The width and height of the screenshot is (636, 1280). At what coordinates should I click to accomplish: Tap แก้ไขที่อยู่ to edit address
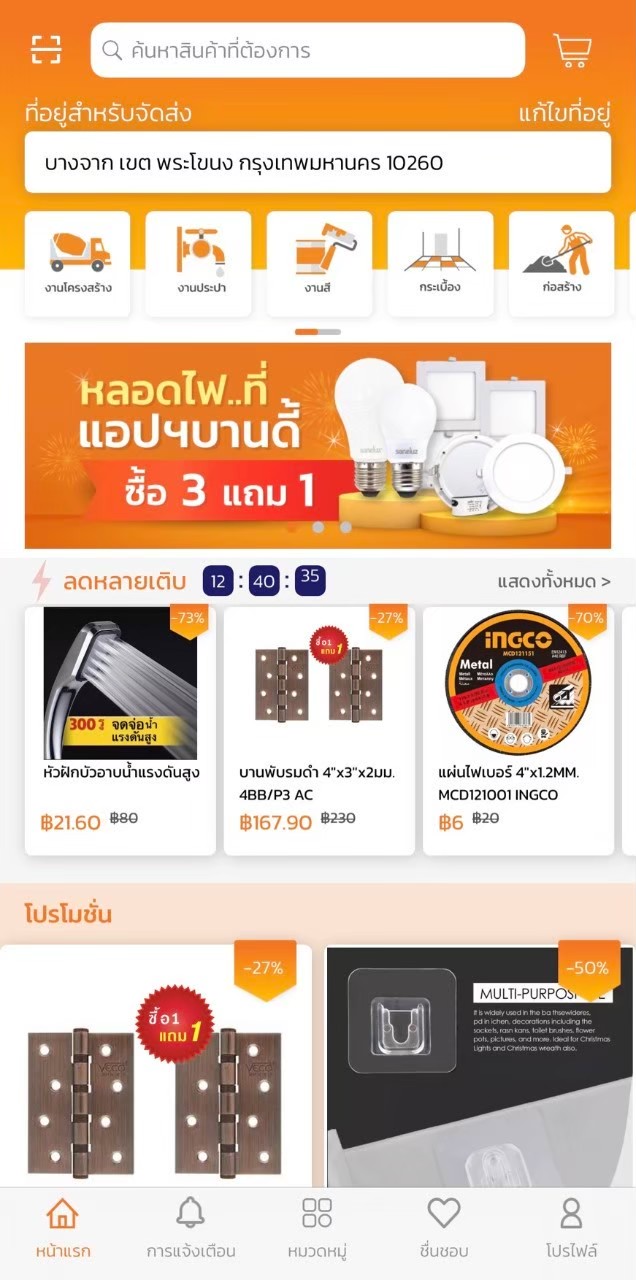point(564,113)
